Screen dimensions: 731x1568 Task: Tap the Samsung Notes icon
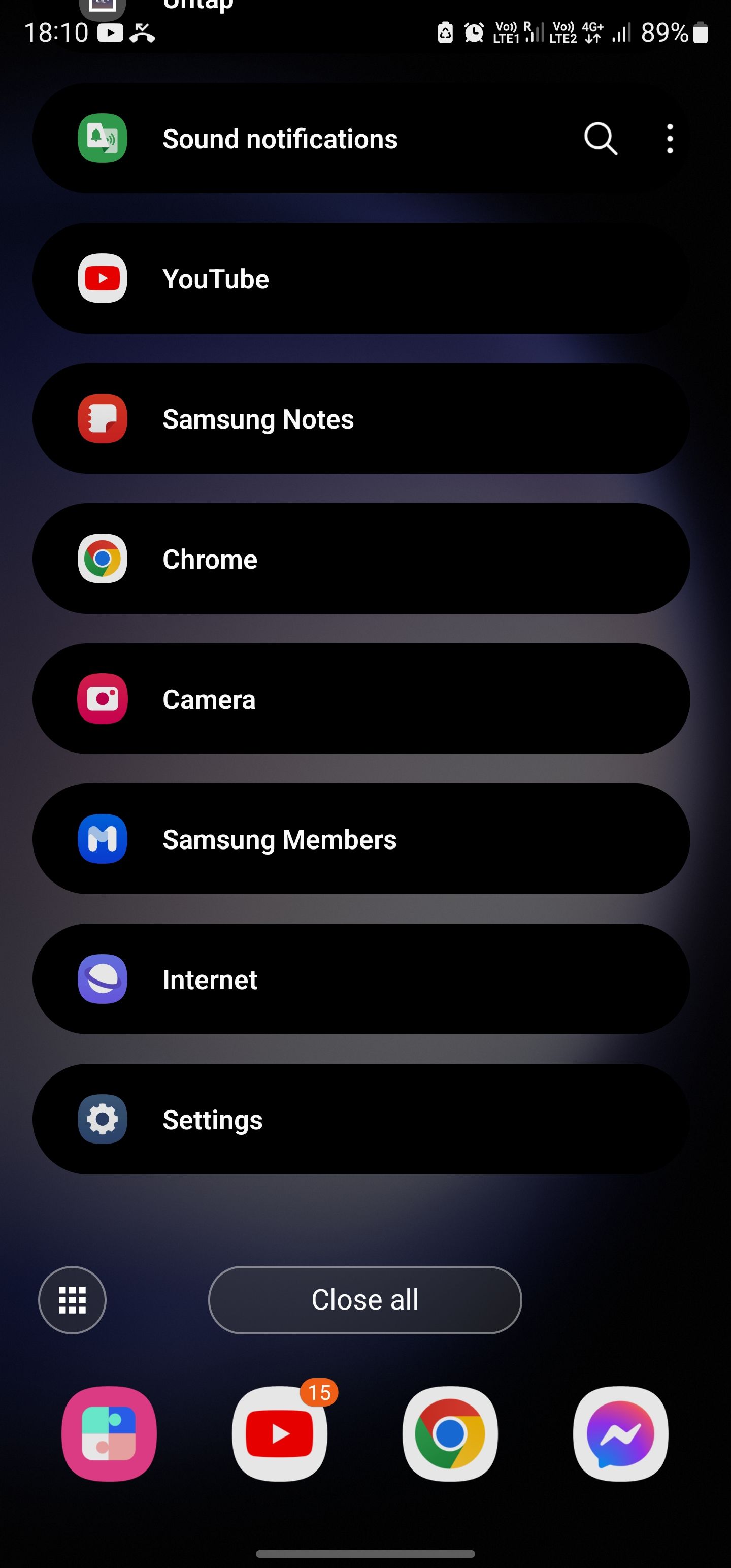102,418
